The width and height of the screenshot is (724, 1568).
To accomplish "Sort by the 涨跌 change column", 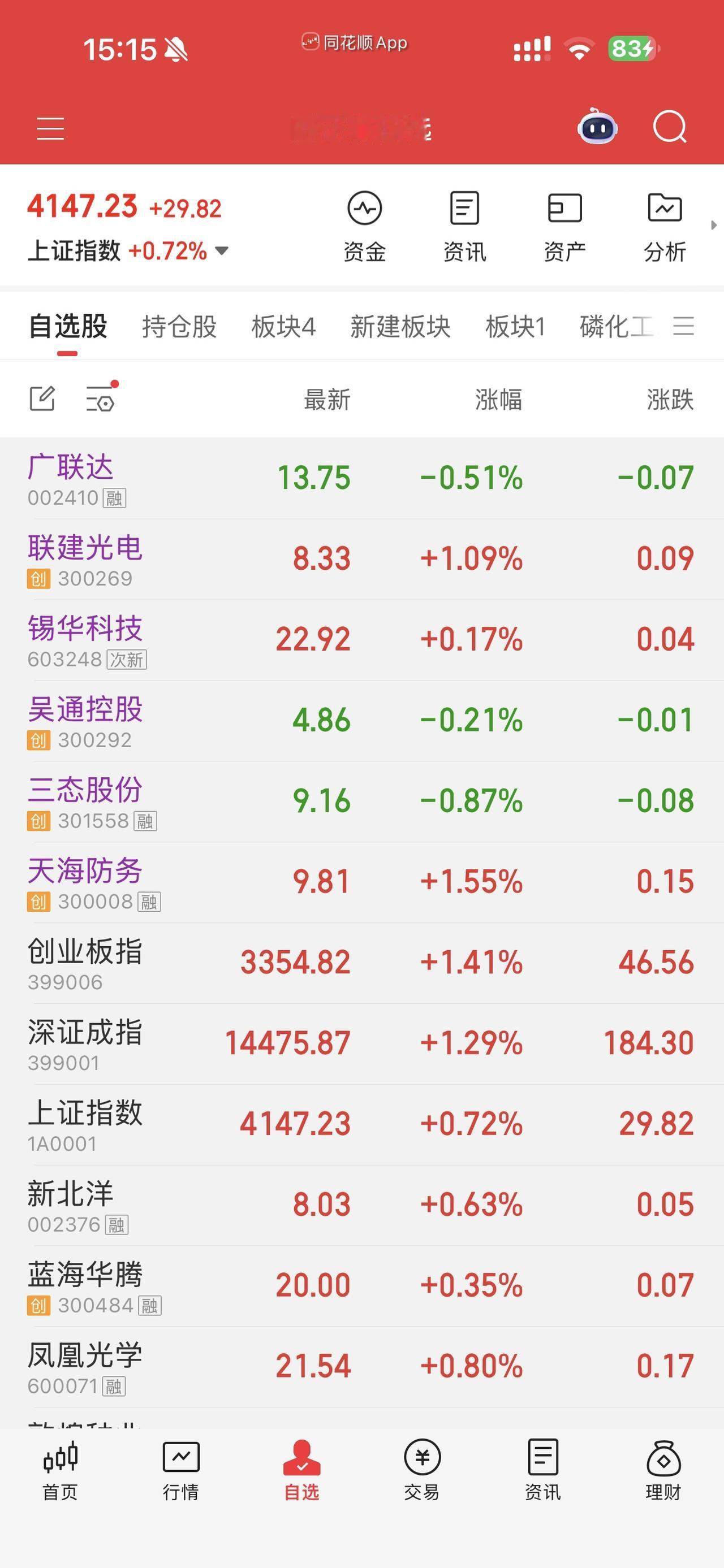I will (669, 399).
